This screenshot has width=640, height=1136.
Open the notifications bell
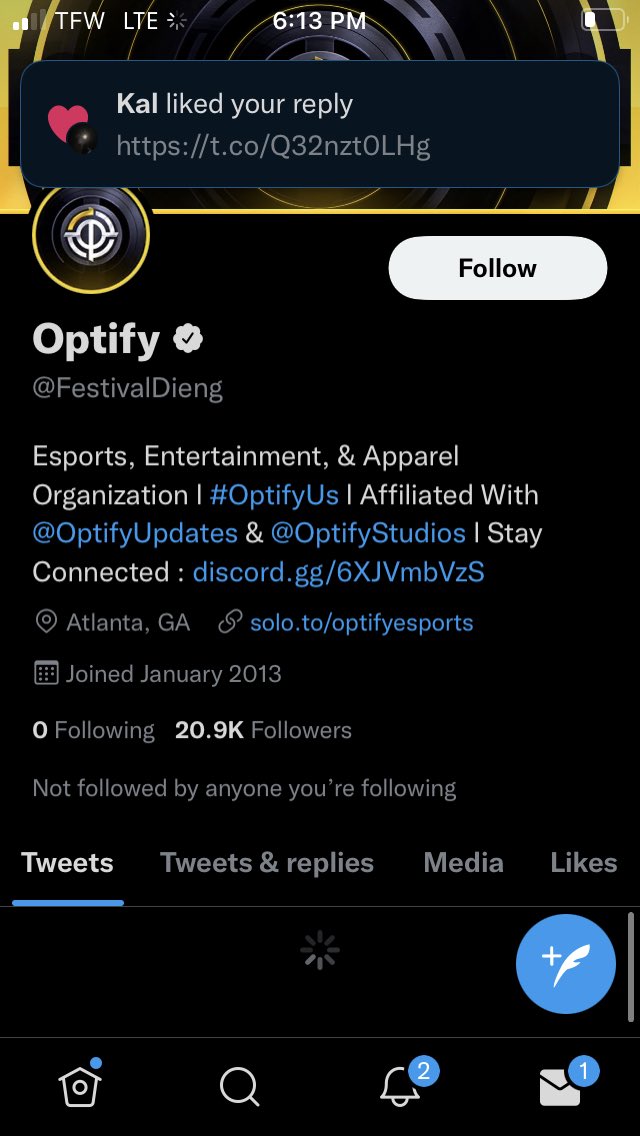point(400,1085)
